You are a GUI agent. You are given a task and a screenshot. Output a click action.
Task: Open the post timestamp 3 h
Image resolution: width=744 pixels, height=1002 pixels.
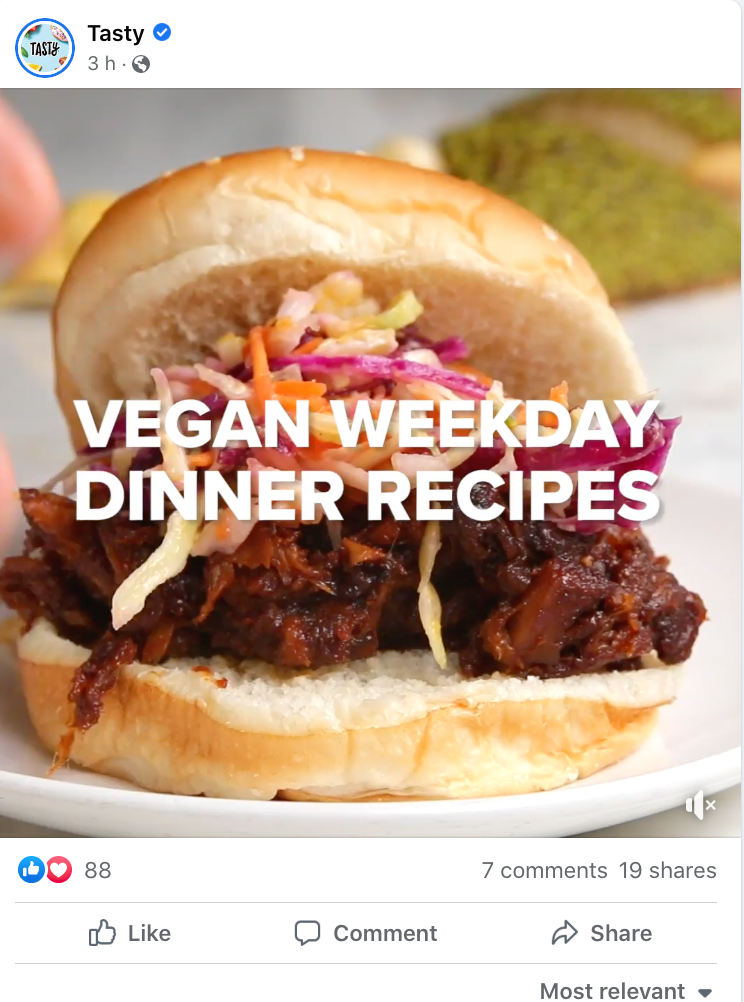100,64
